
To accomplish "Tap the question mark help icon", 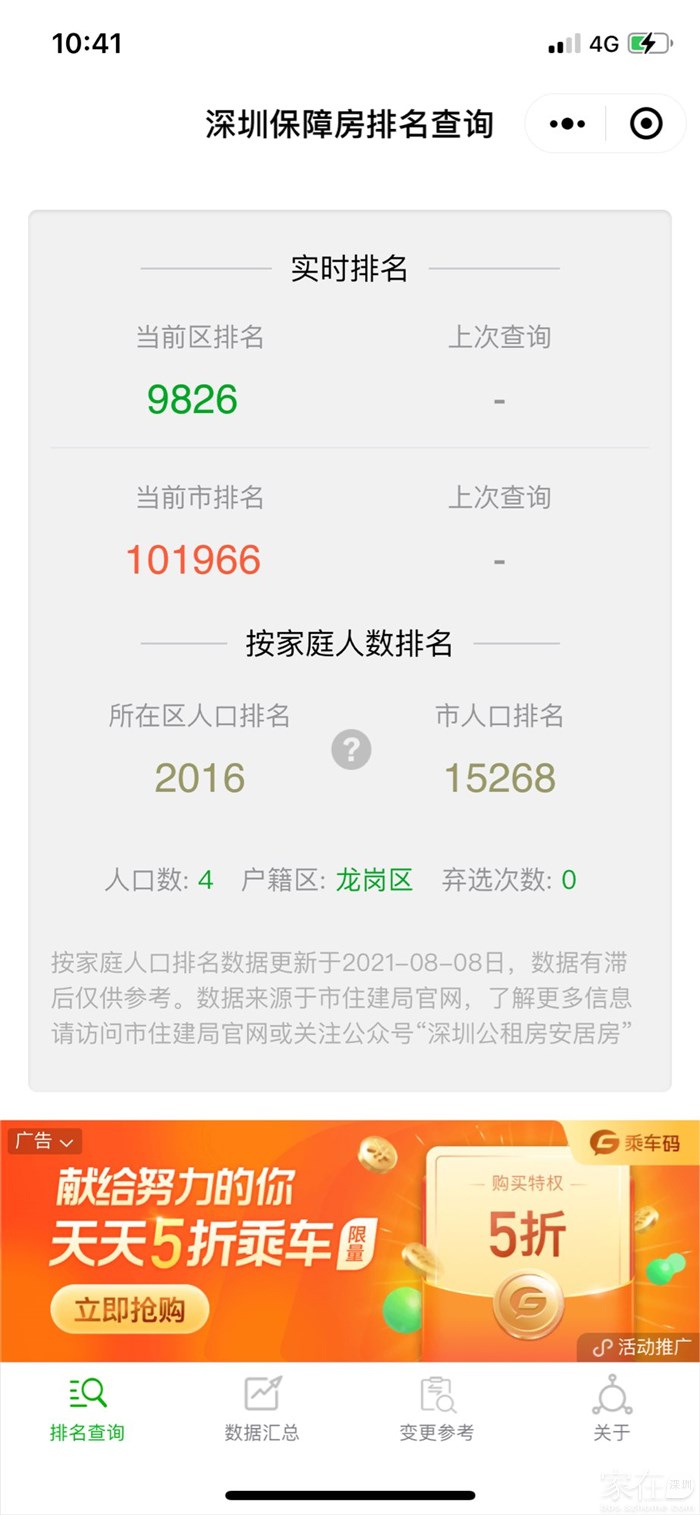I will click(x=351, y=749).
